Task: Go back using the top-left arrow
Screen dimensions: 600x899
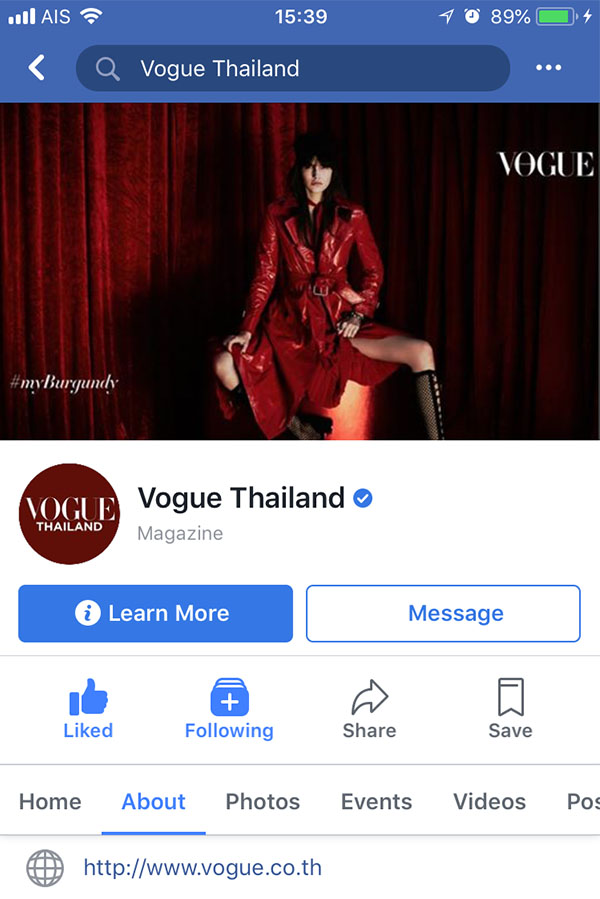Action: pos(37,68)
